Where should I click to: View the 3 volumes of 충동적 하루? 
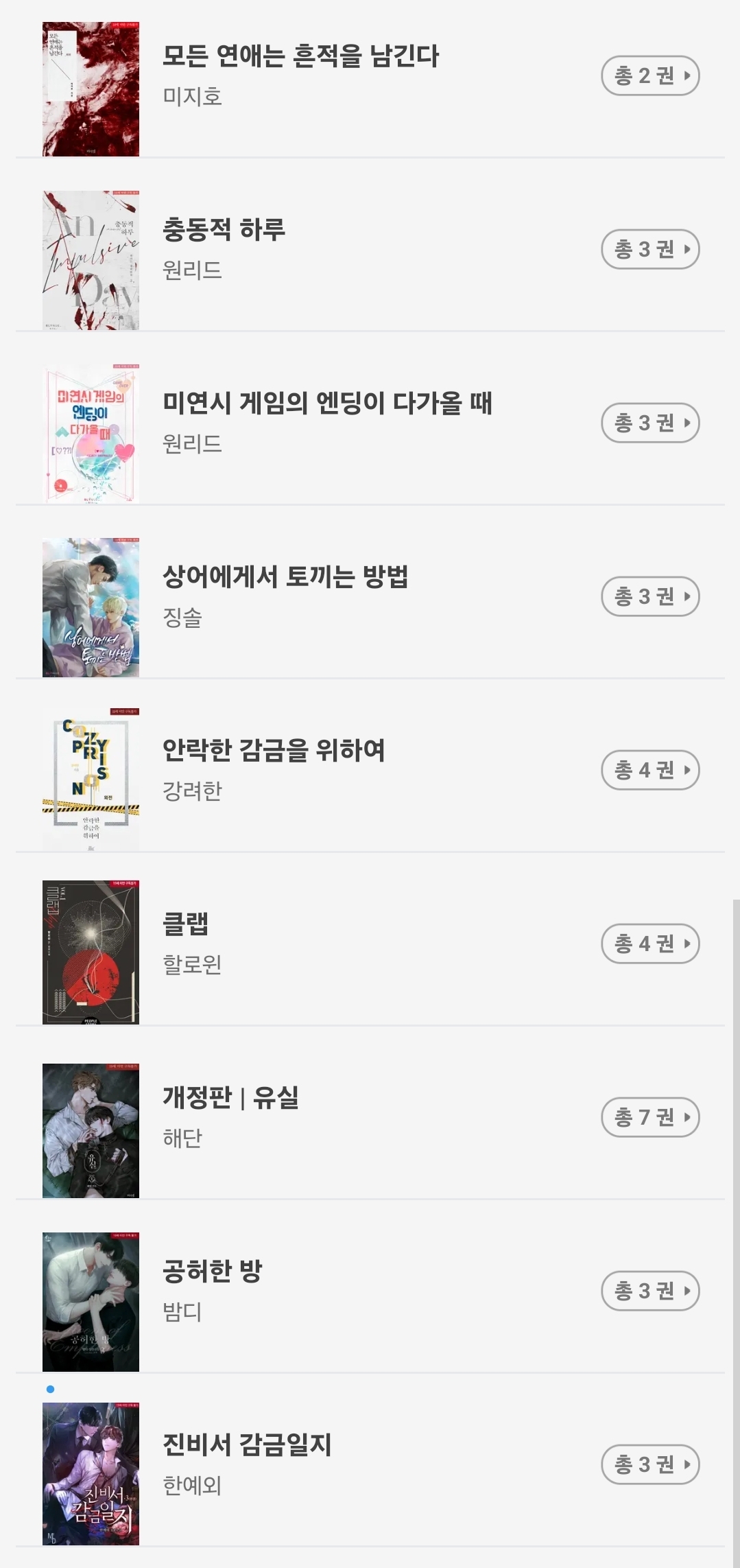tap(650, 249)
